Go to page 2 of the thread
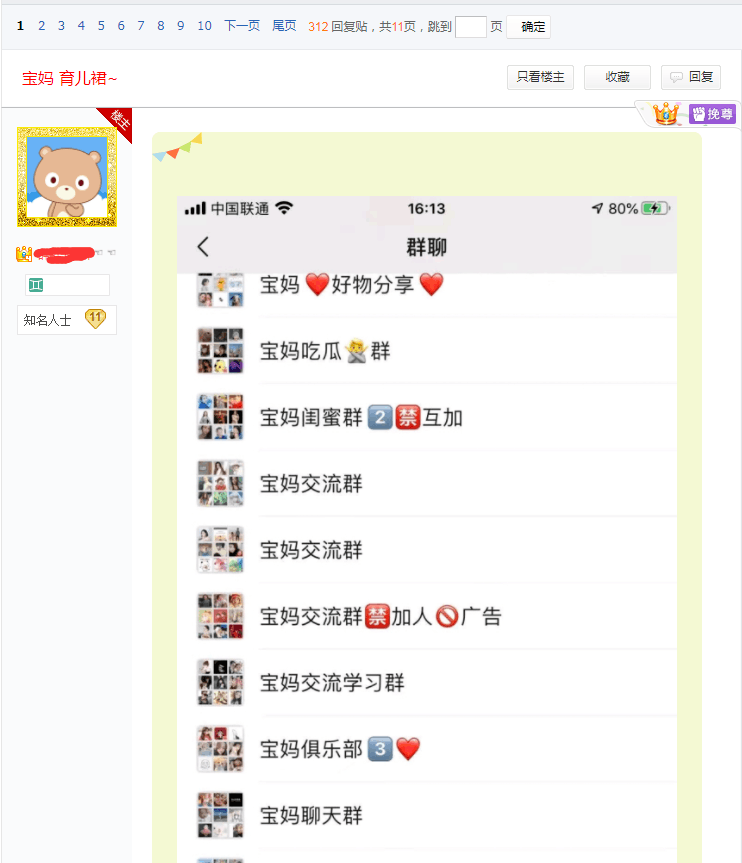Viewport: 742px width, 863px height. 41,26
